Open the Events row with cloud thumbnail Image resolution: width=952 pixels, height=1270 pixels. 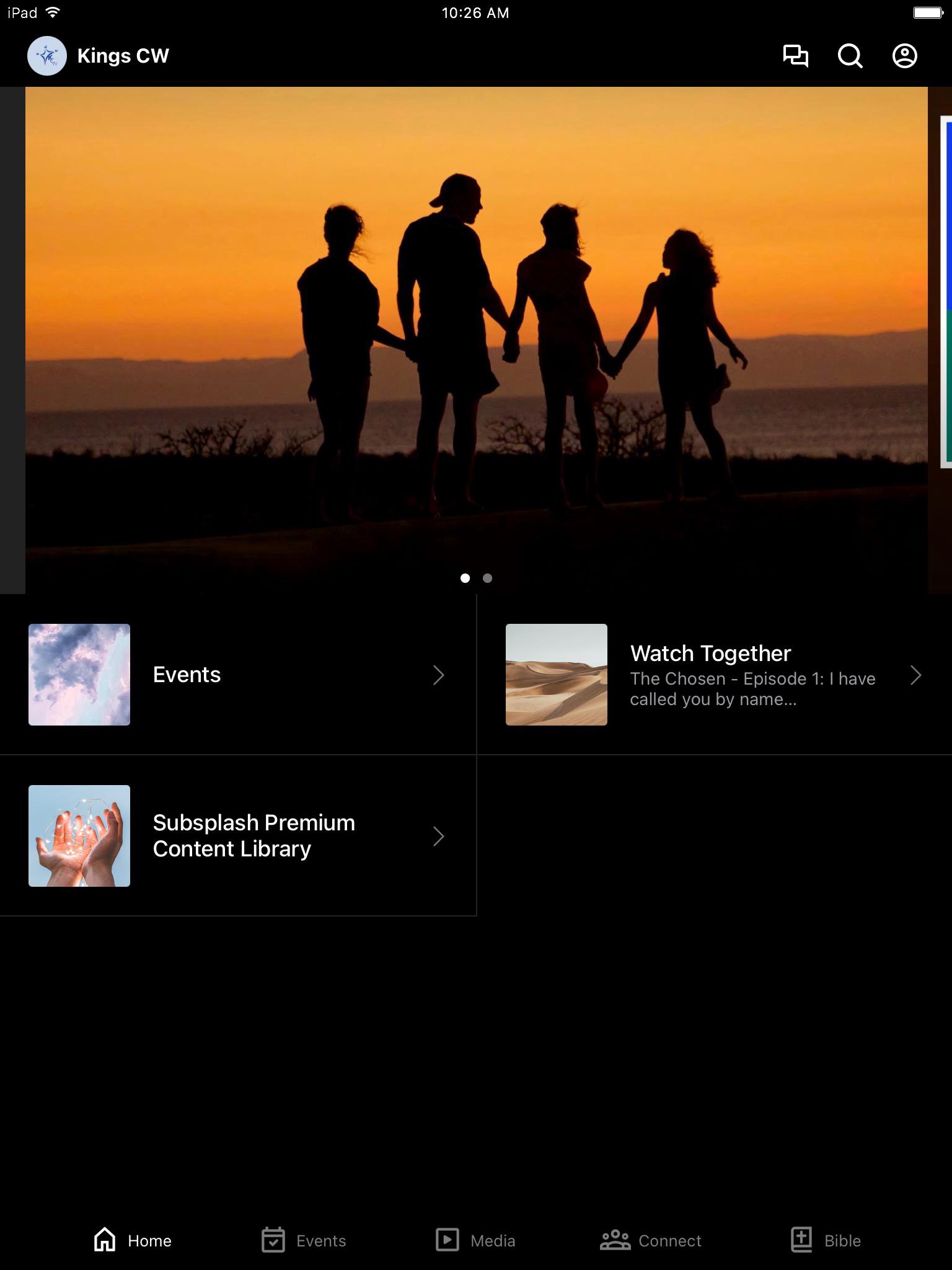pyautogui.click(x=237, y=675)
